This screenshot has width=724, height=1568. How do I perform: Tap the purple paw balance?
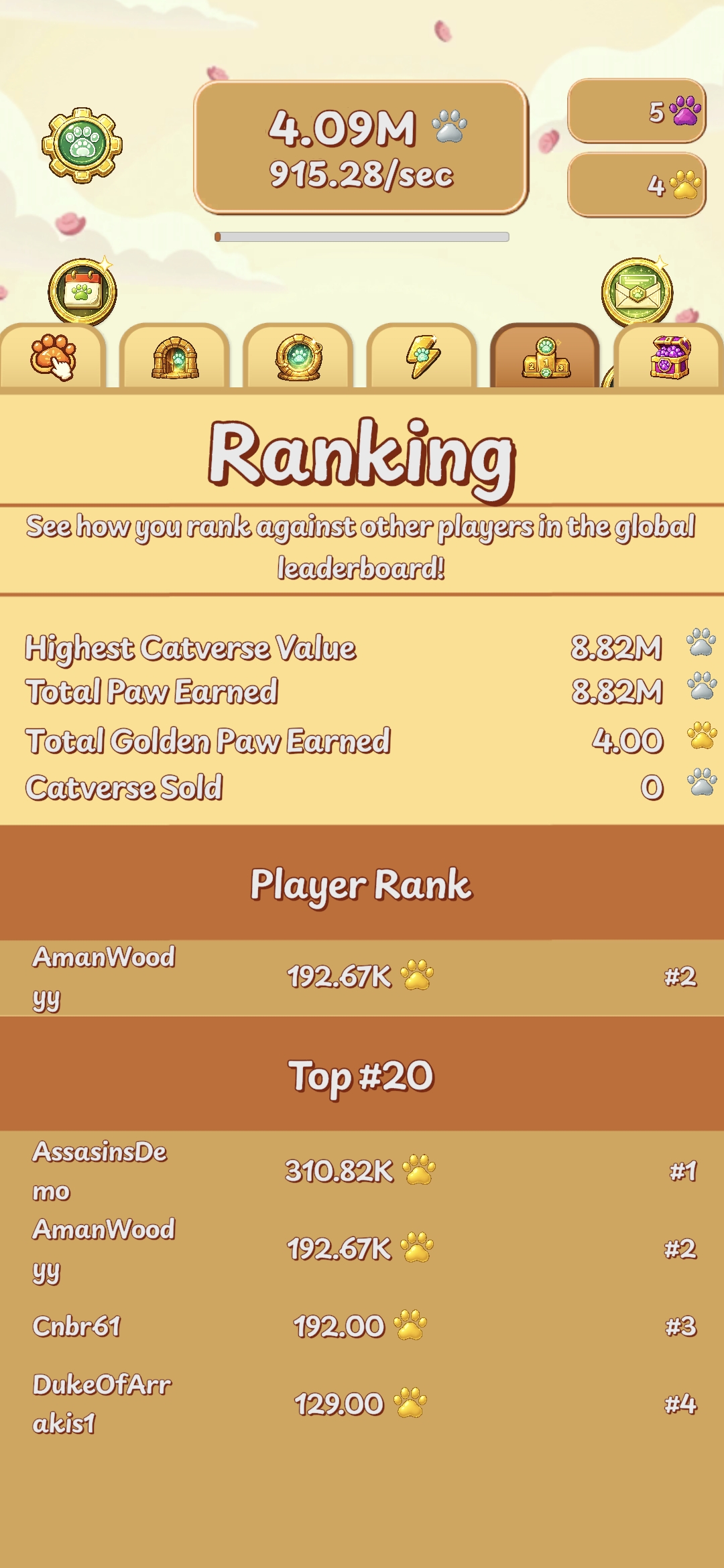(637, 111)
